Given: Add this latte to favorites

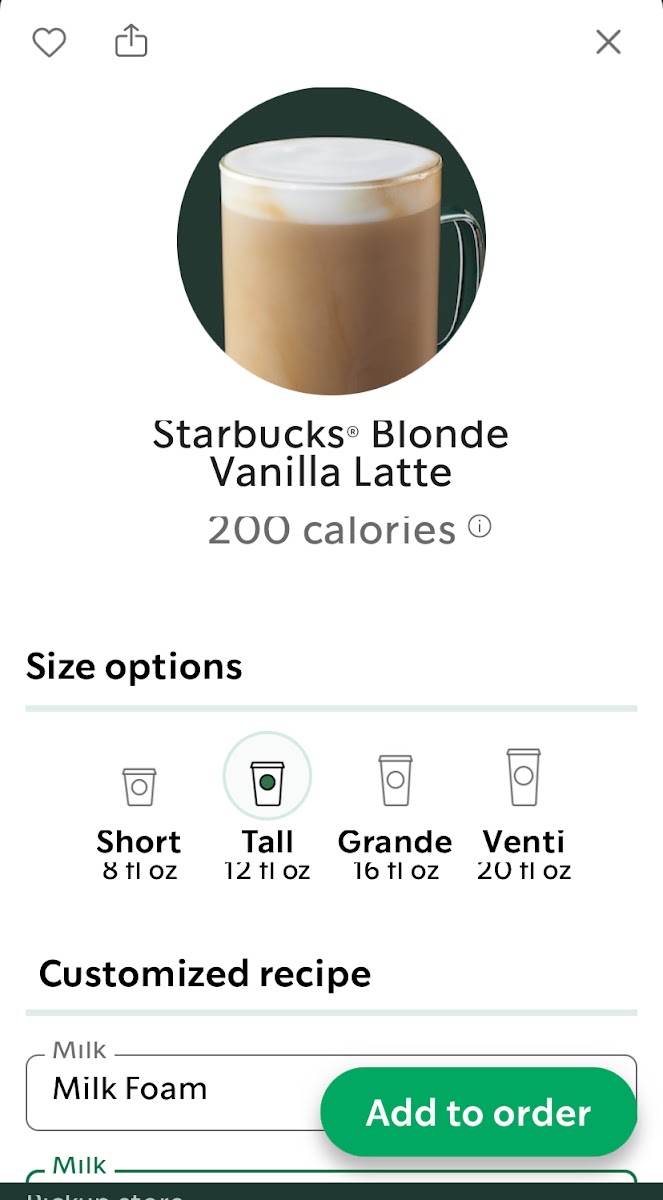Looking at the screenshot, I should point(49,42).
